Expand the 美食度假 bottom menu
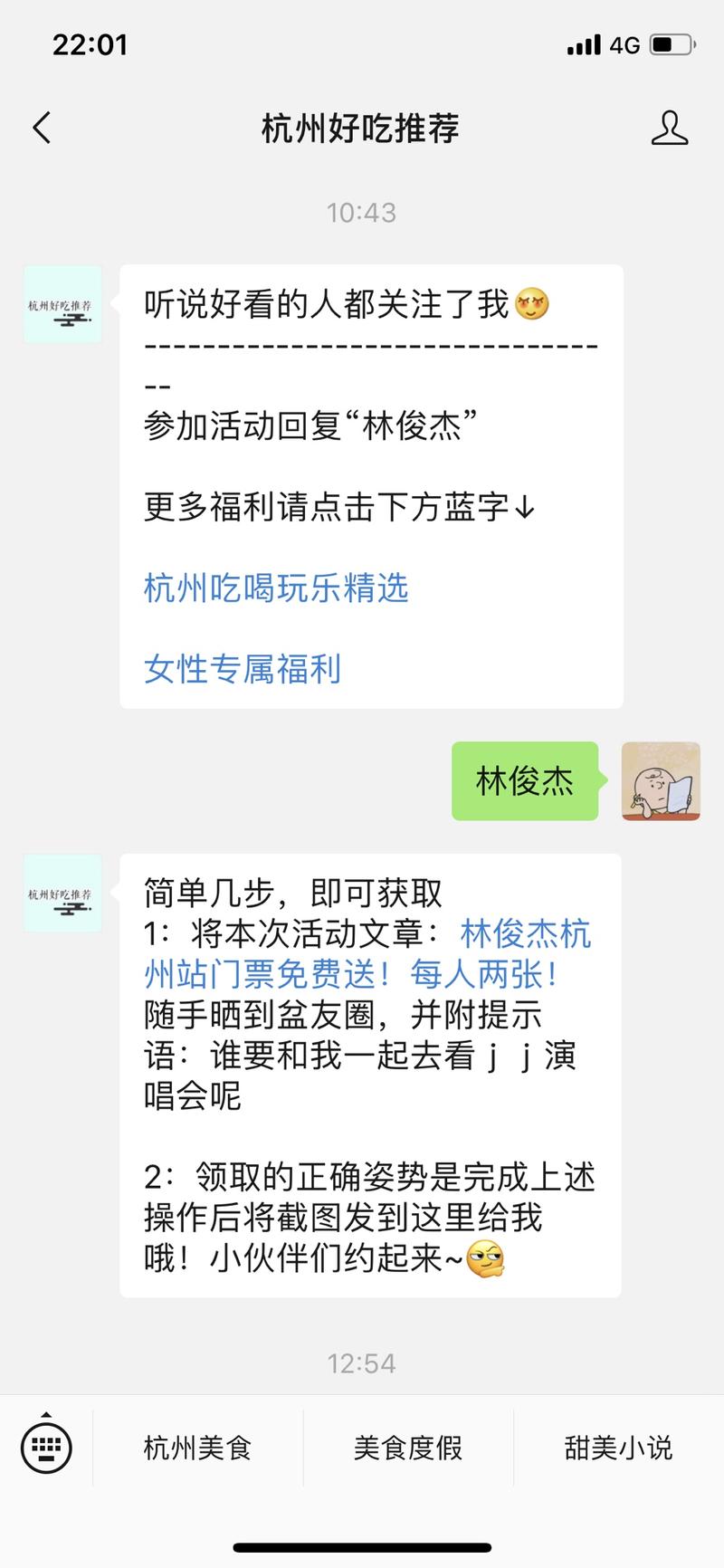 [407, 1447]
